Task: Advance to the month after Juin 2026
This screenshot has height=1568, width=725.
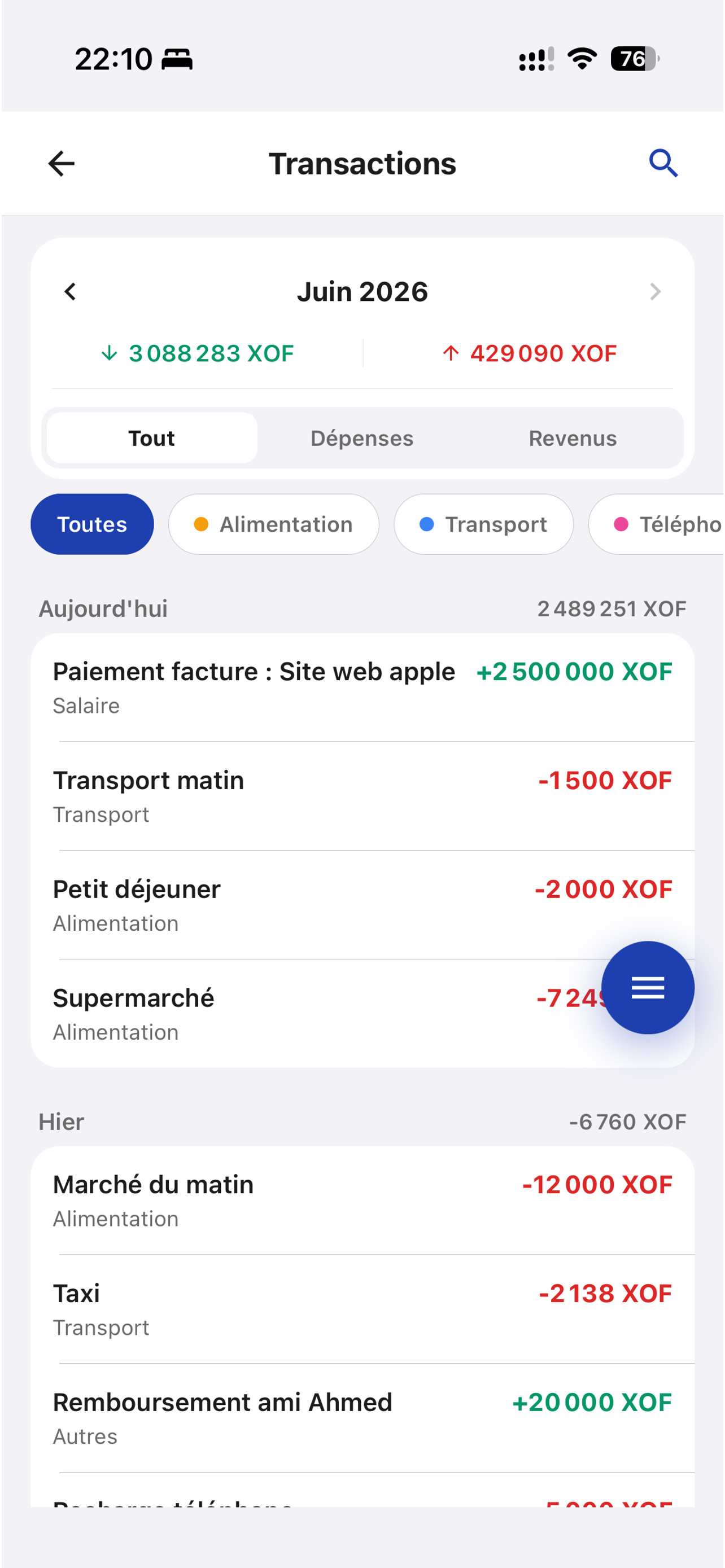Action: pyautogui.click(x=654, y=292)
